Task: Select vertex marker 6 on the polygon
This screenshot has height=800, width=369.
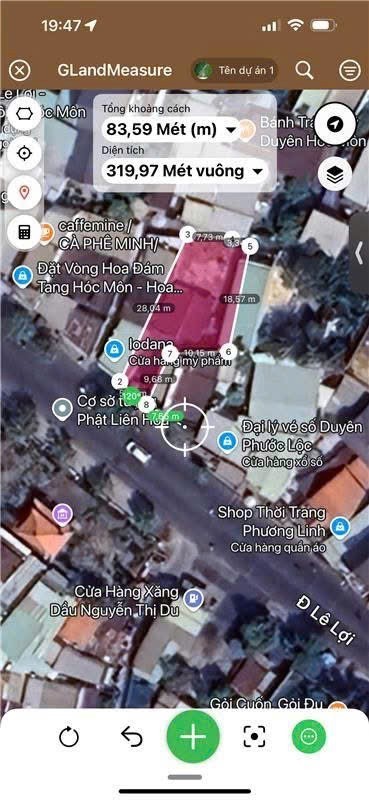Action: [x=228, y=351]
